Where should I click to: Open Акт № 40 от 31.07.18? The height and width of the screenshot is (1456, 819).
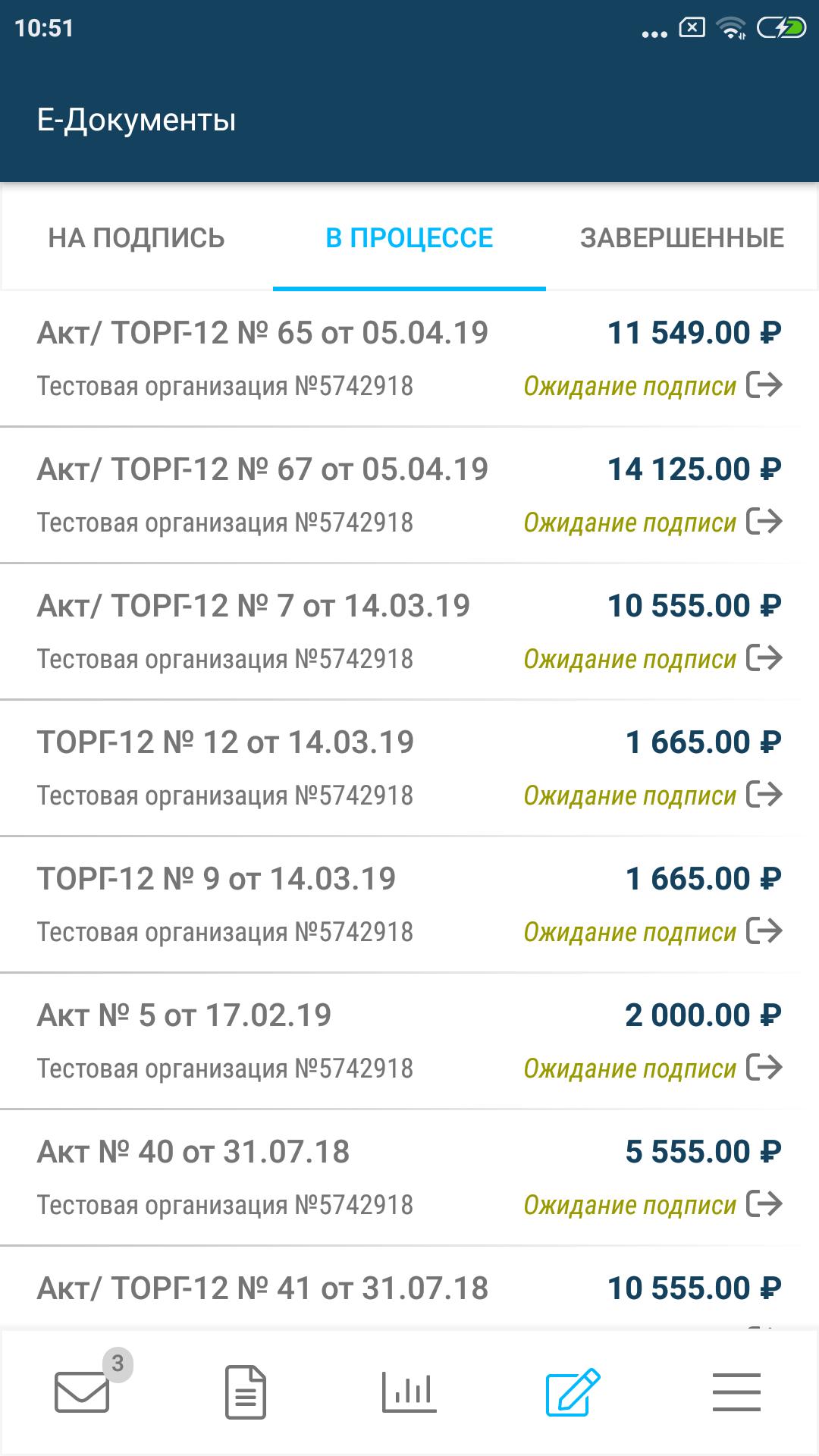[x=409, y=1178]
